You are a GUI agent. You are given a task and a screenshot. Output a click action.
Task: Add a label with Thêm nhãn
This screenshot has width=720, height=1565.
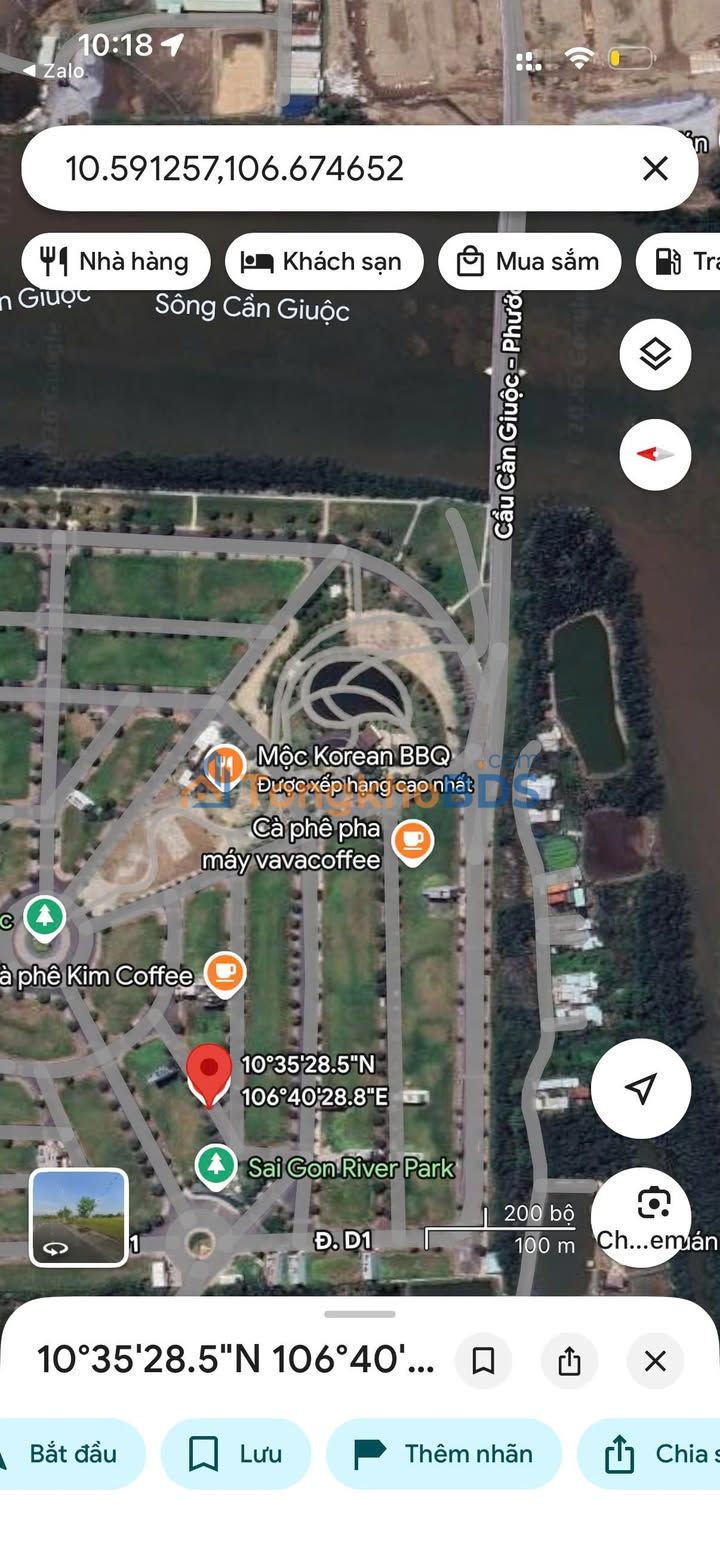tap(444, 1453)
